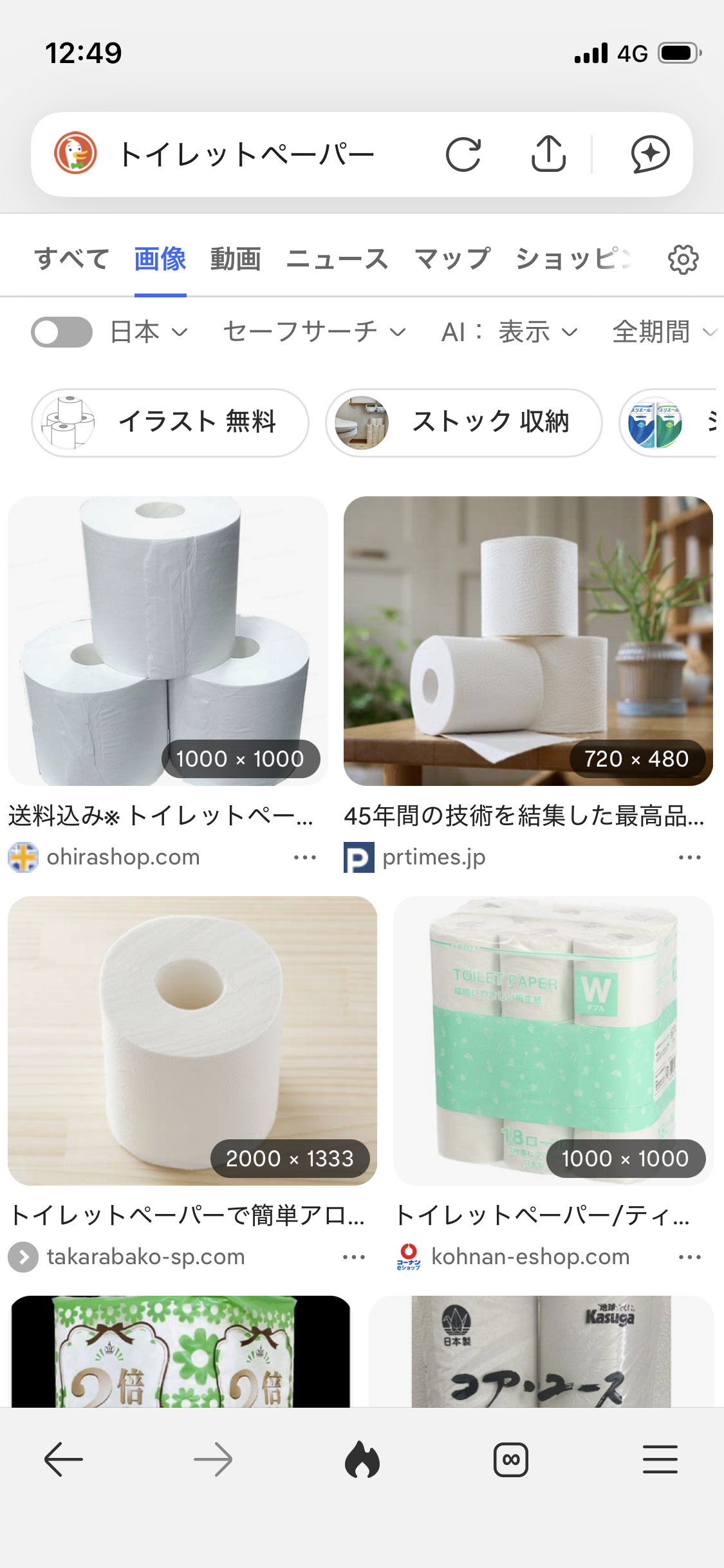Switch to the ニュース tab

[337, 259]
